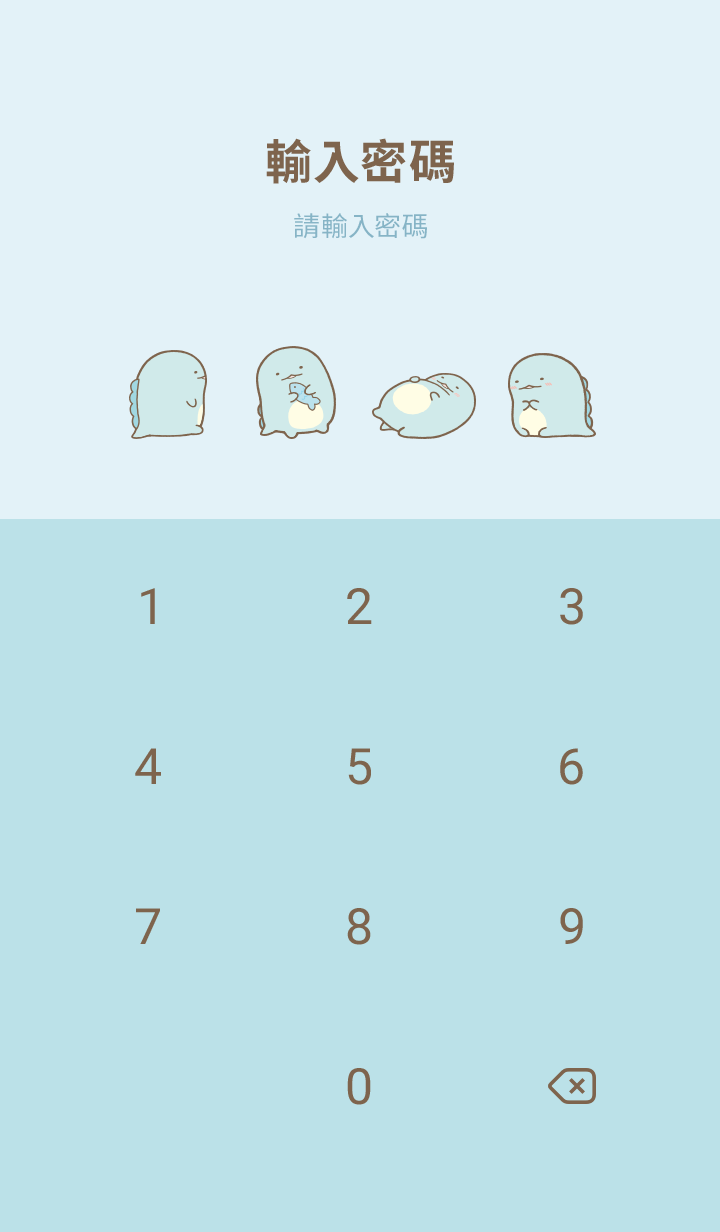The height and width of the screenshot is (1232, 720).
Task: Select digit 3 on the keypad
Action: click(571, 607)
